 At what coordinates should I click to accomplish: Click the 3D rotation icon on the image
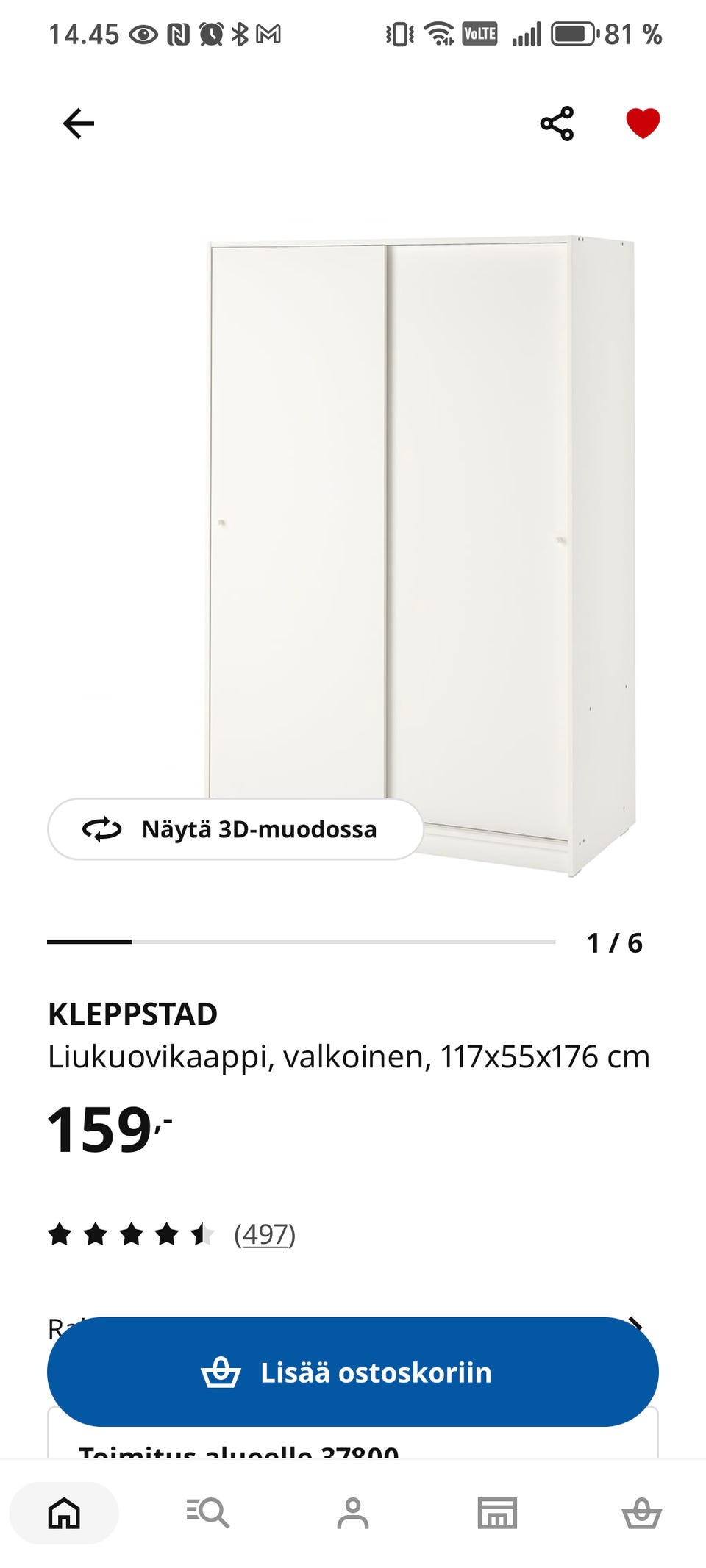coord(101,829)
